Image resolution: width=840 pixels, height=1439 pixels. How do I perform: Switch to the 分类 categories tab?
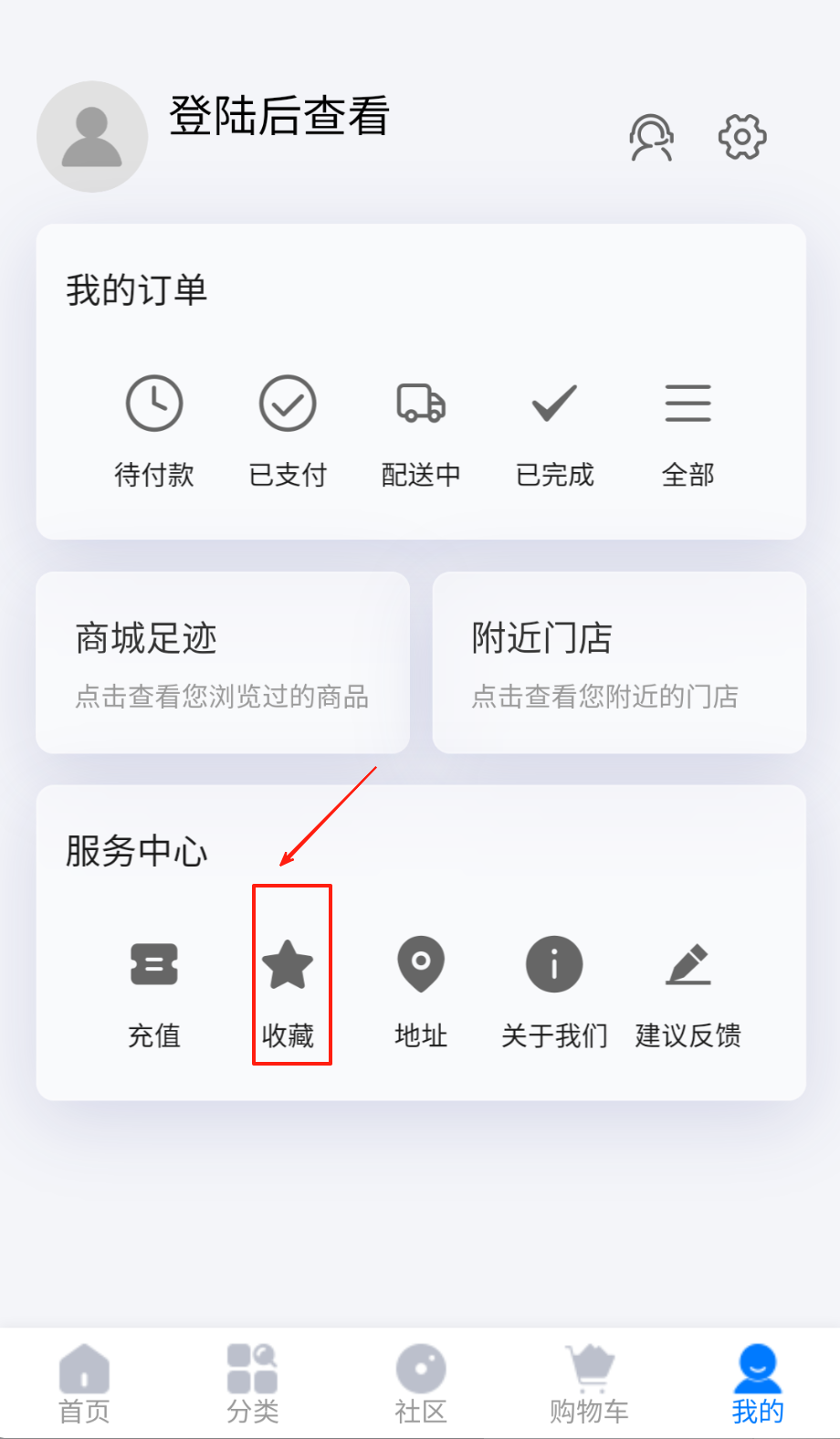[x=252, y=1384]
